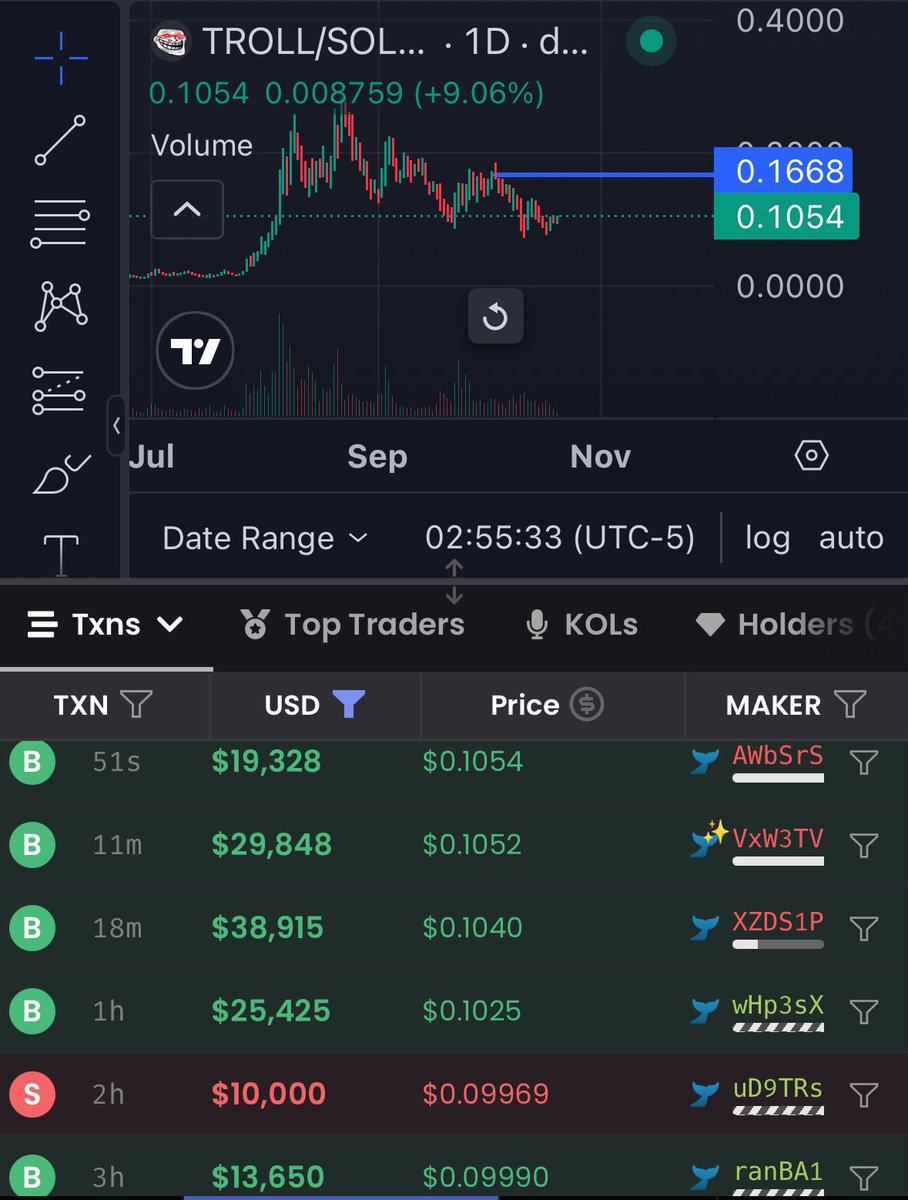Screen dimensions: 908x1200
Task: Expand the Txns dropdown tab
Action: (x=106, y=625)
